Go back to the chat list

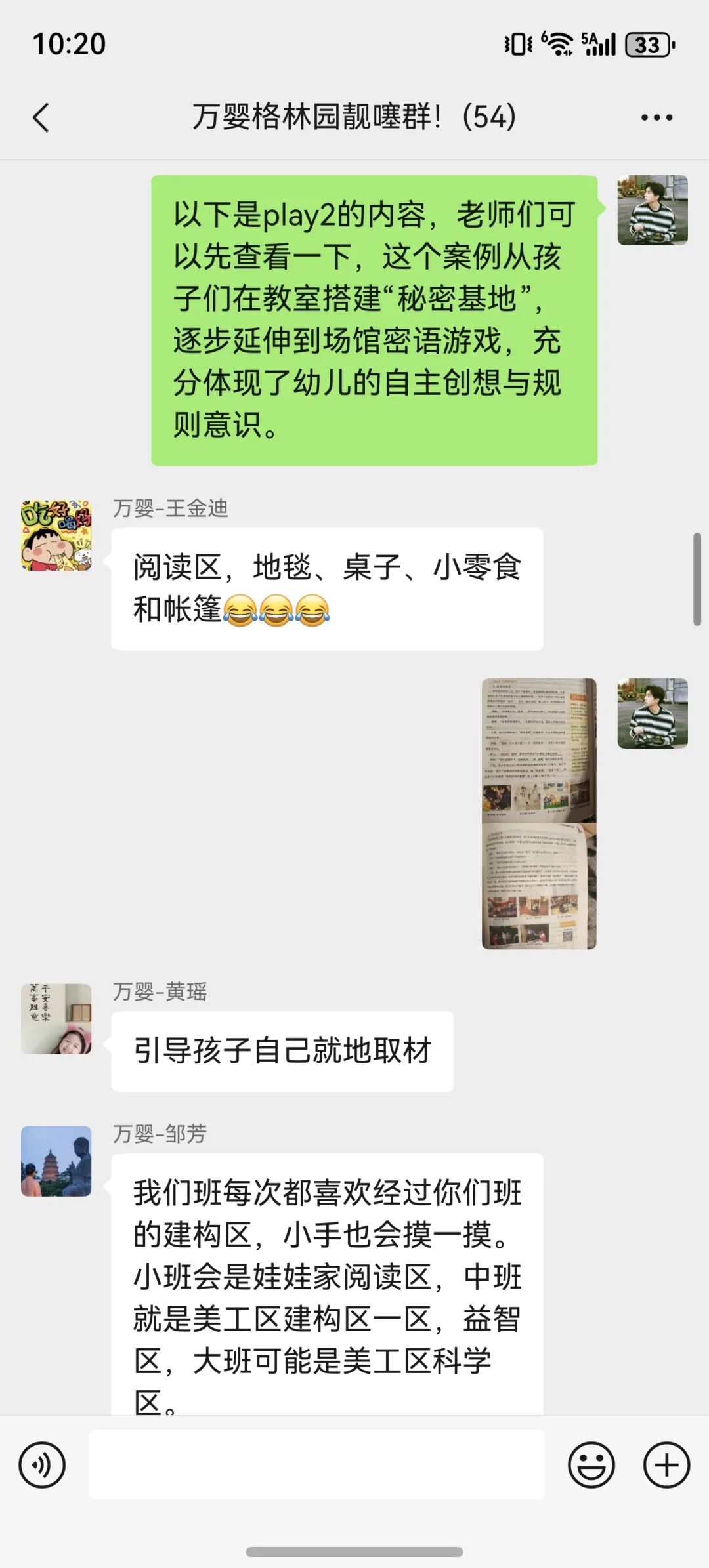[x=41, y=118]
